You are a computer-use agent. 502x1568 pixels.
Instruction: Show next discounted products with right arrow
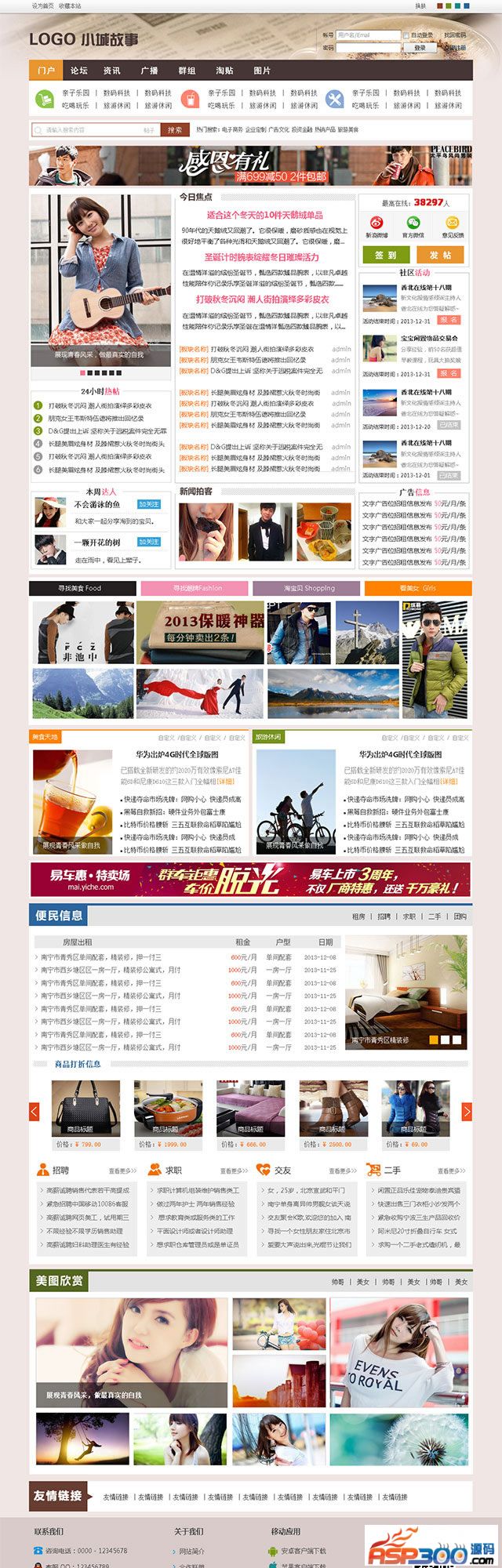tap(467, 1111)
